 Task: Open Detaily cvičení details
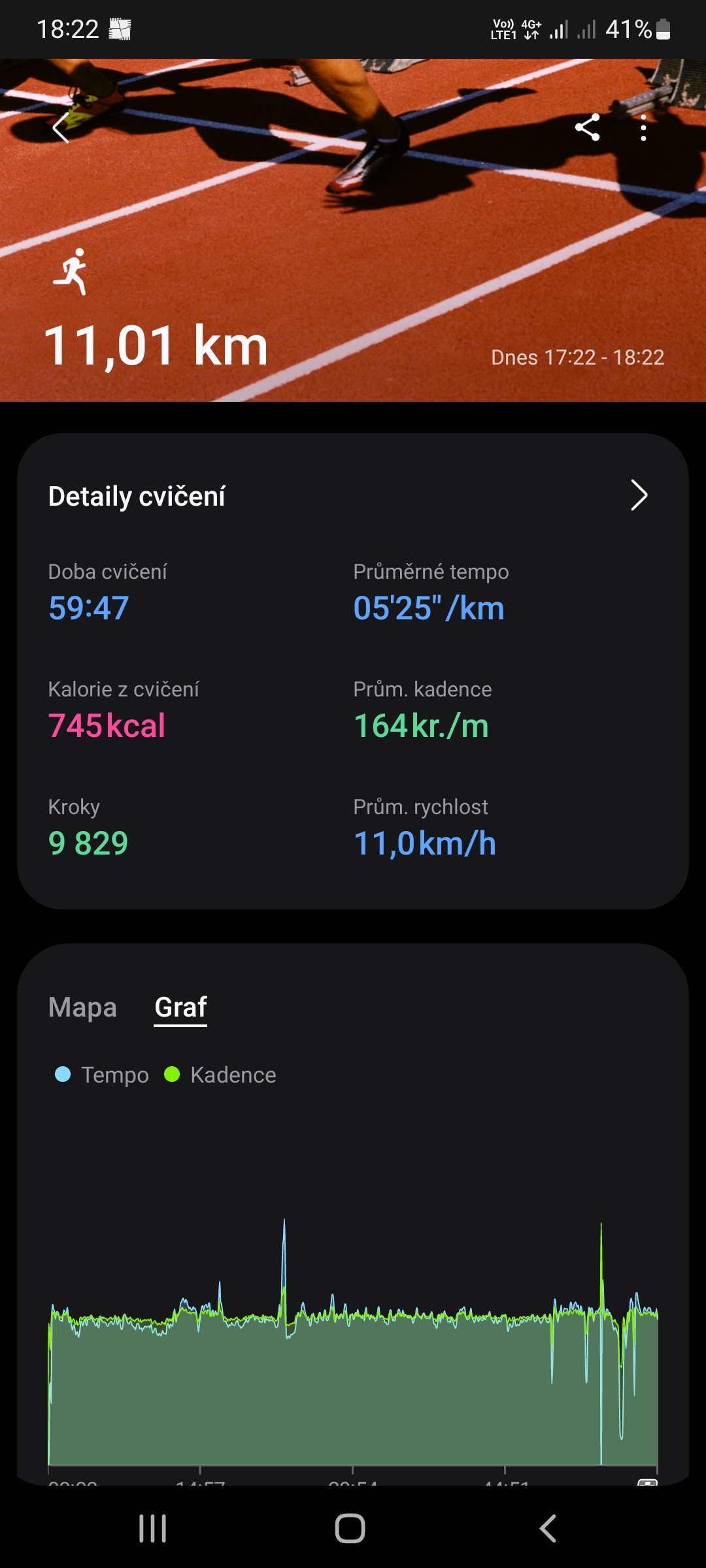tap(638, 495)
